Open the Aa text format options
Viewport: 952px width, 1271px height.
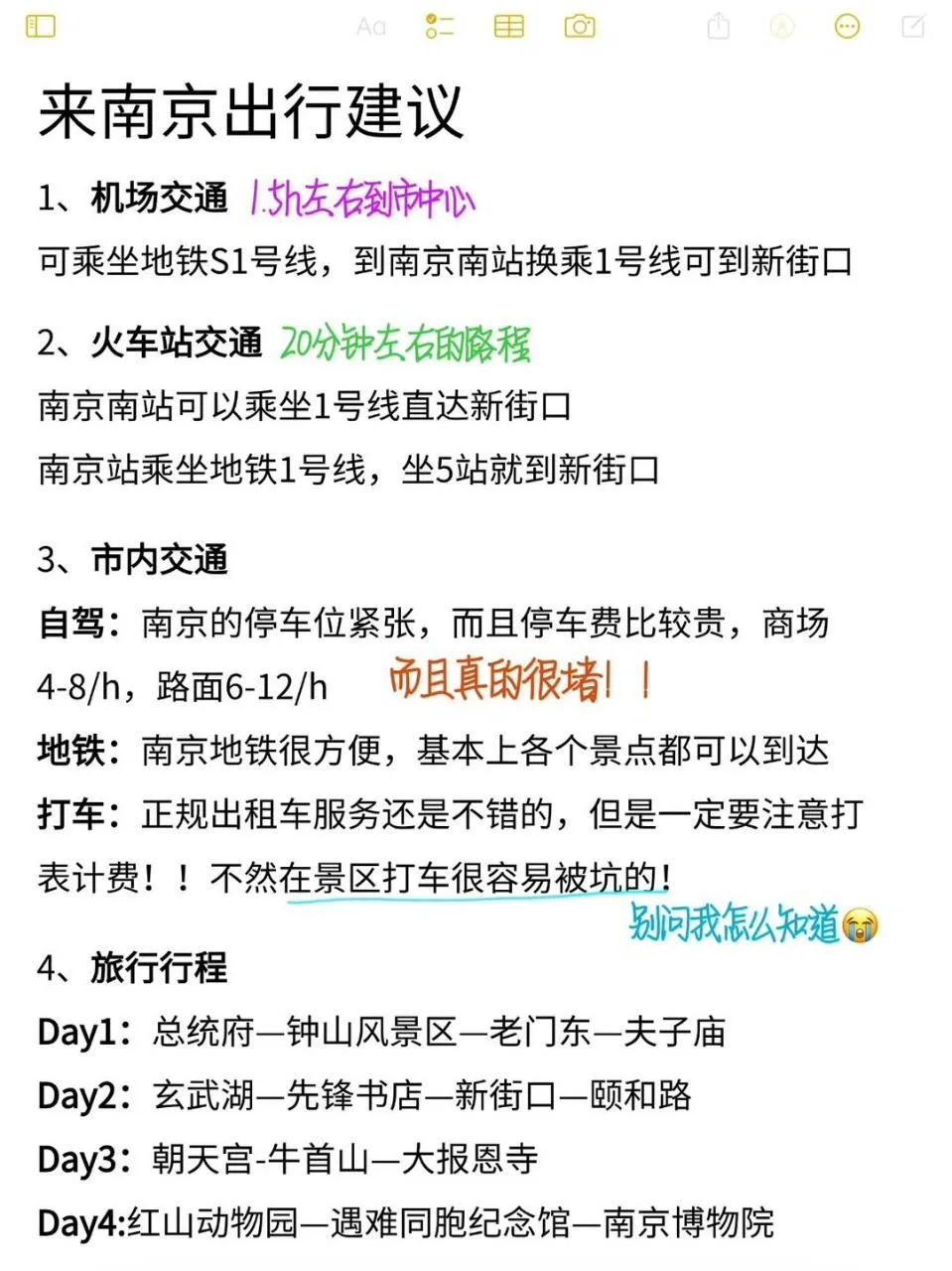370,27
